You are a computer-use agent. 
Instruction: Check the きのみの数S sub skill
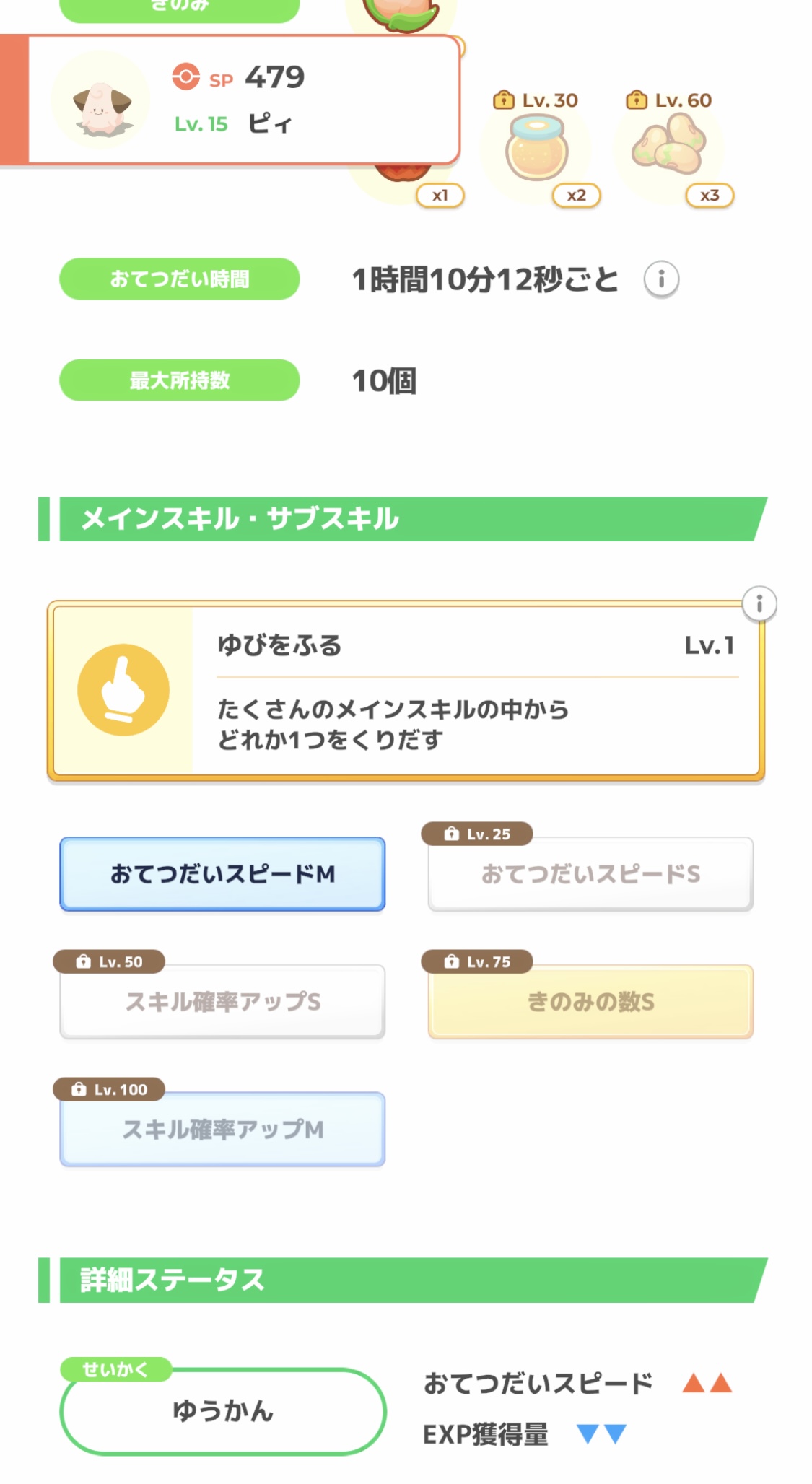590,1001
